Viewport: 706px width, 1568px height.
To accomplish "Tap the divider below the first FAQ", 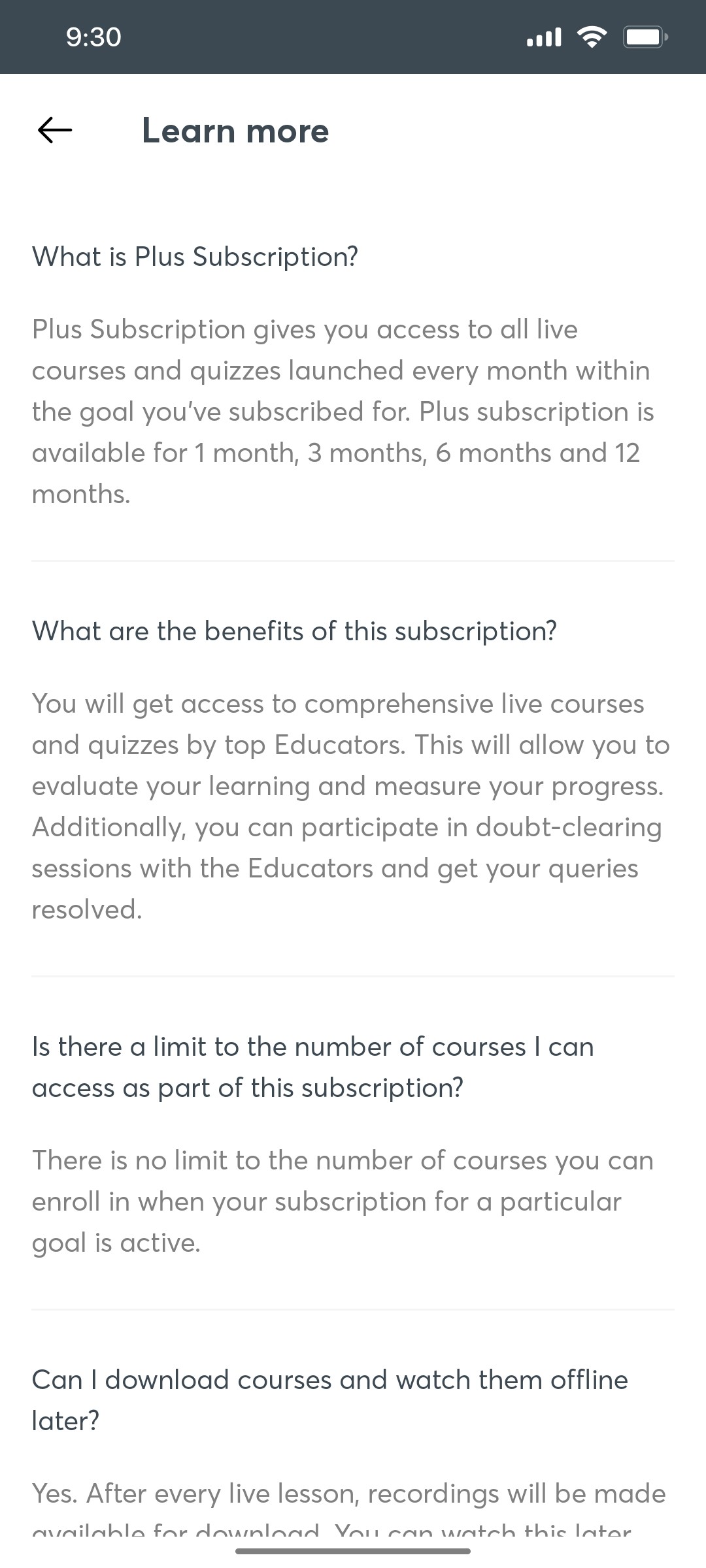I will [x=353, y=561].
